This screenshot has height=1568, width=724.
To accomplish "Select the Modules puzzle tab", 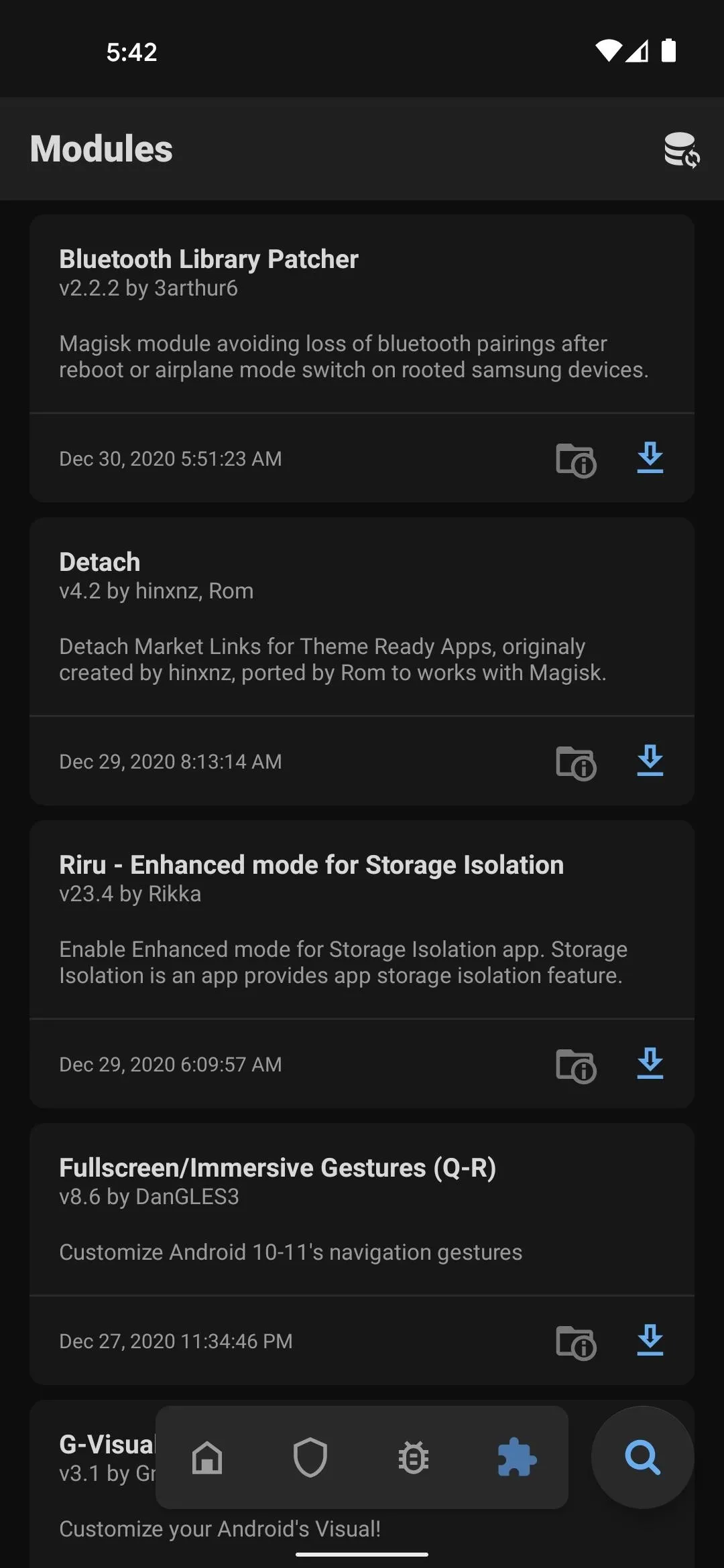I will tap(517, 1457).
